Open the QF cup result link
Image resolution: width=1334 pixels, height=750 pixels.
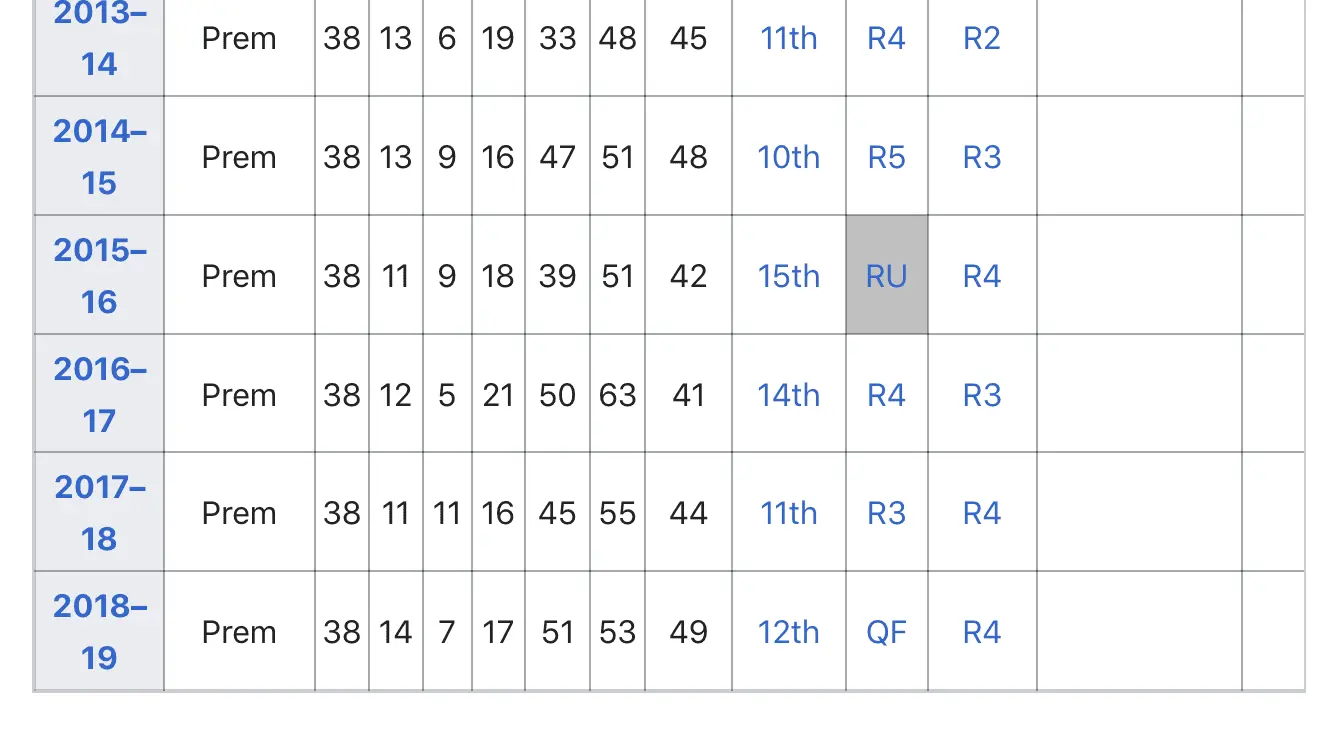pyautogui.click(x=886, y=632)
